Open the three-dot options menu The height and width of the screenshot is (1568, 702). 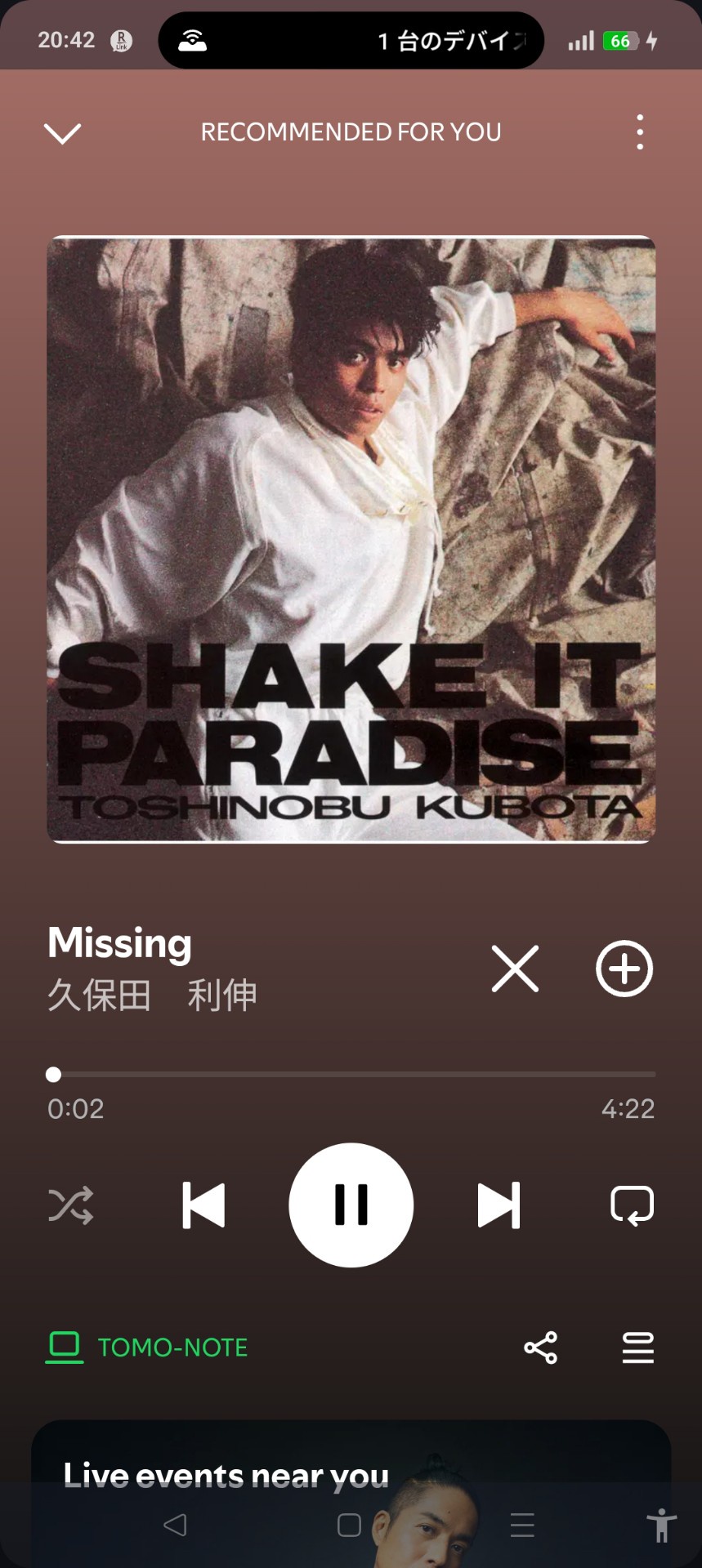(x=640, y=132)
